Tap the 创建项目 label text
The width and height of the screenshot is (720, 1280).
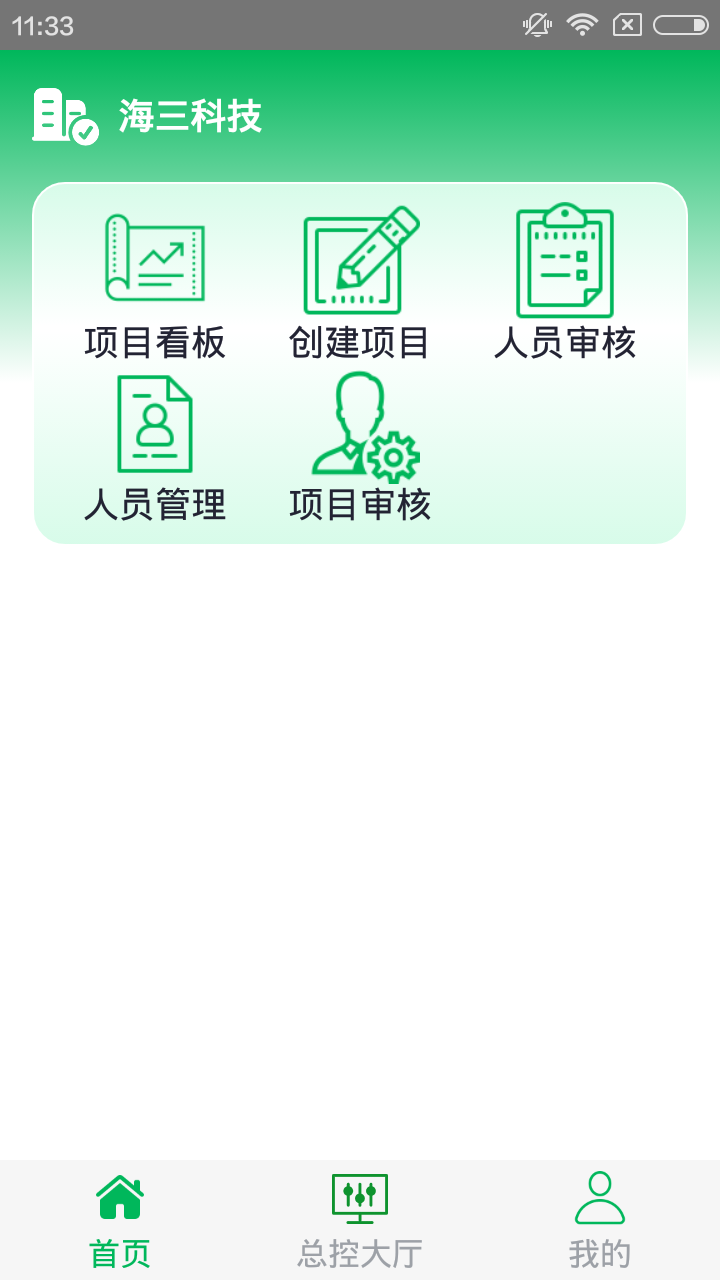pos(358,342)
